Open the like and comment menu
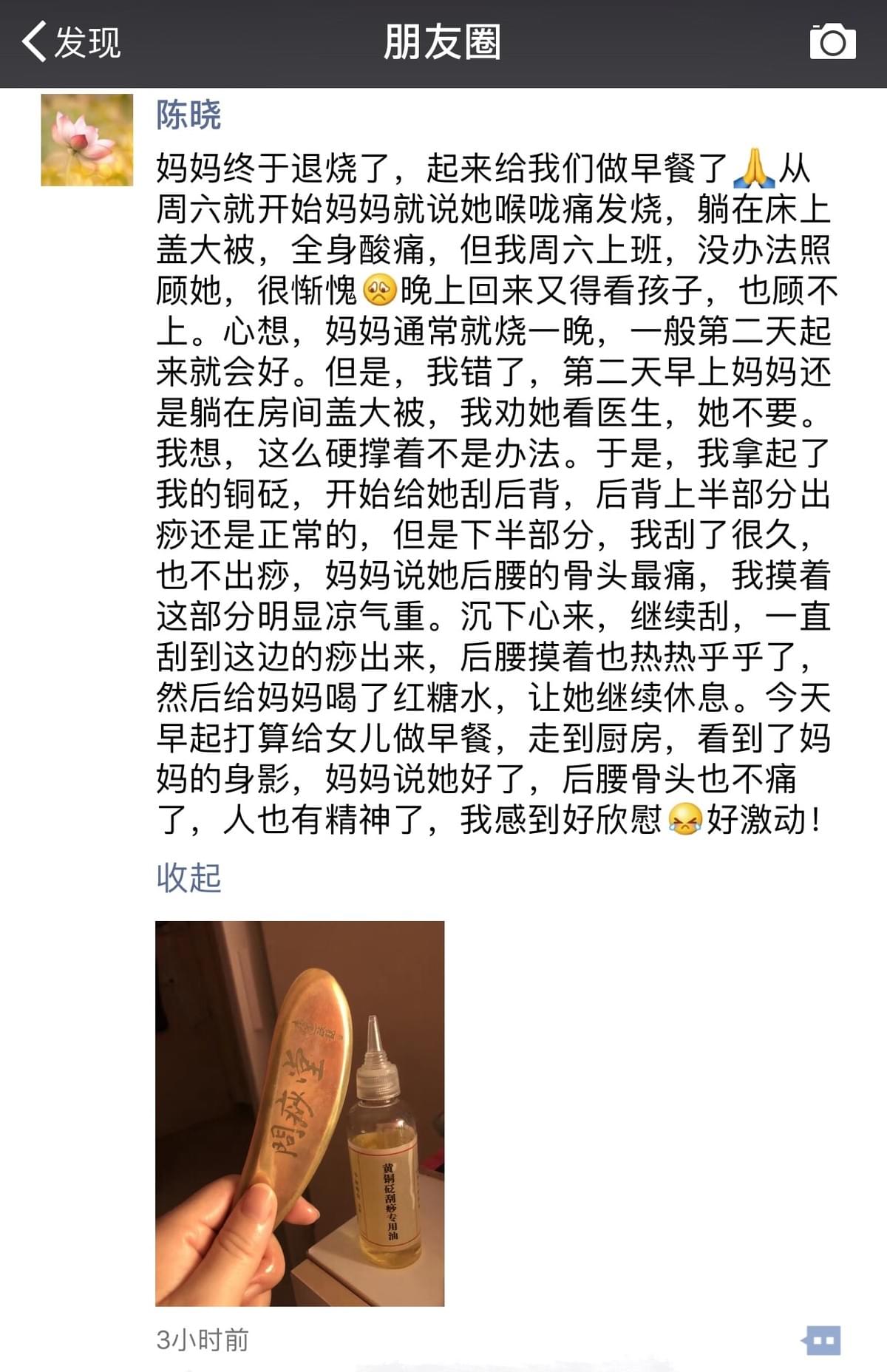 click(x=821, y=1339)
